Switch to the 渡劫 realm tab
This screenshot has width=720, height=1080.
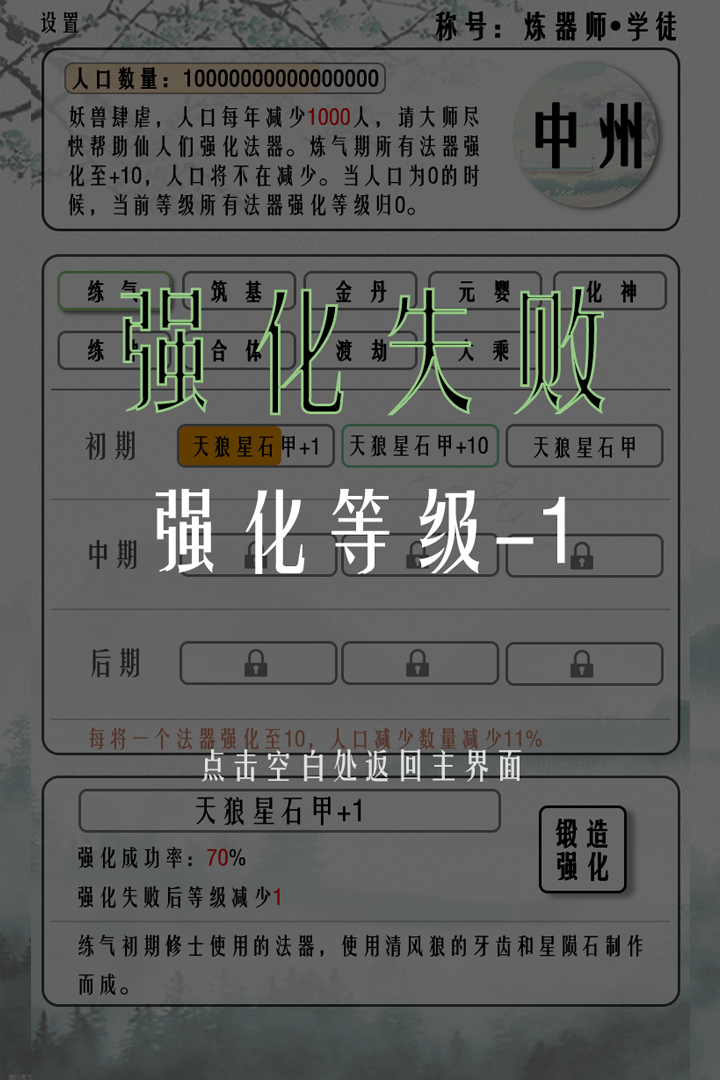360,351
